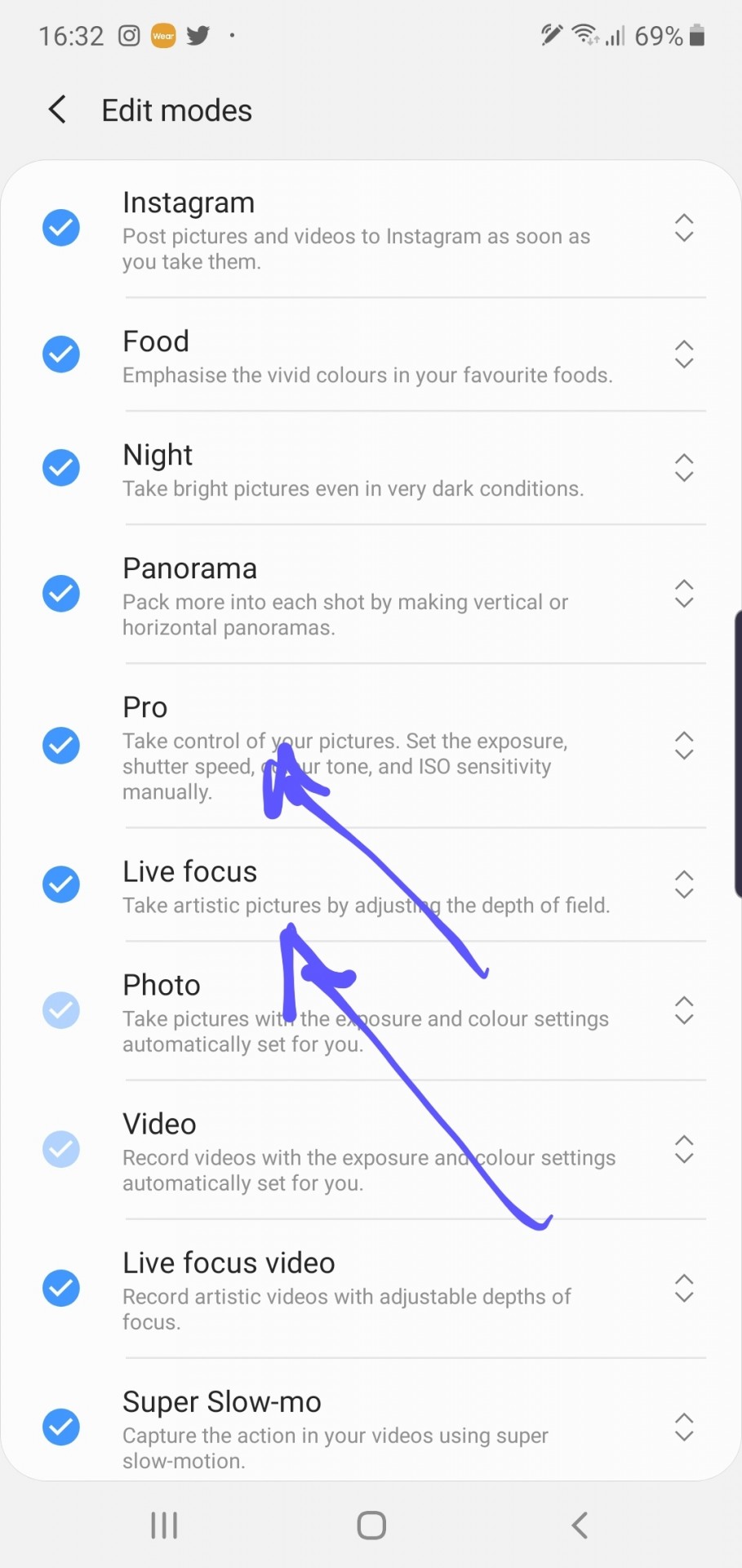Remove Super Slow-mo from camera modes
742x1568 pixels.
pos(61,1427)
